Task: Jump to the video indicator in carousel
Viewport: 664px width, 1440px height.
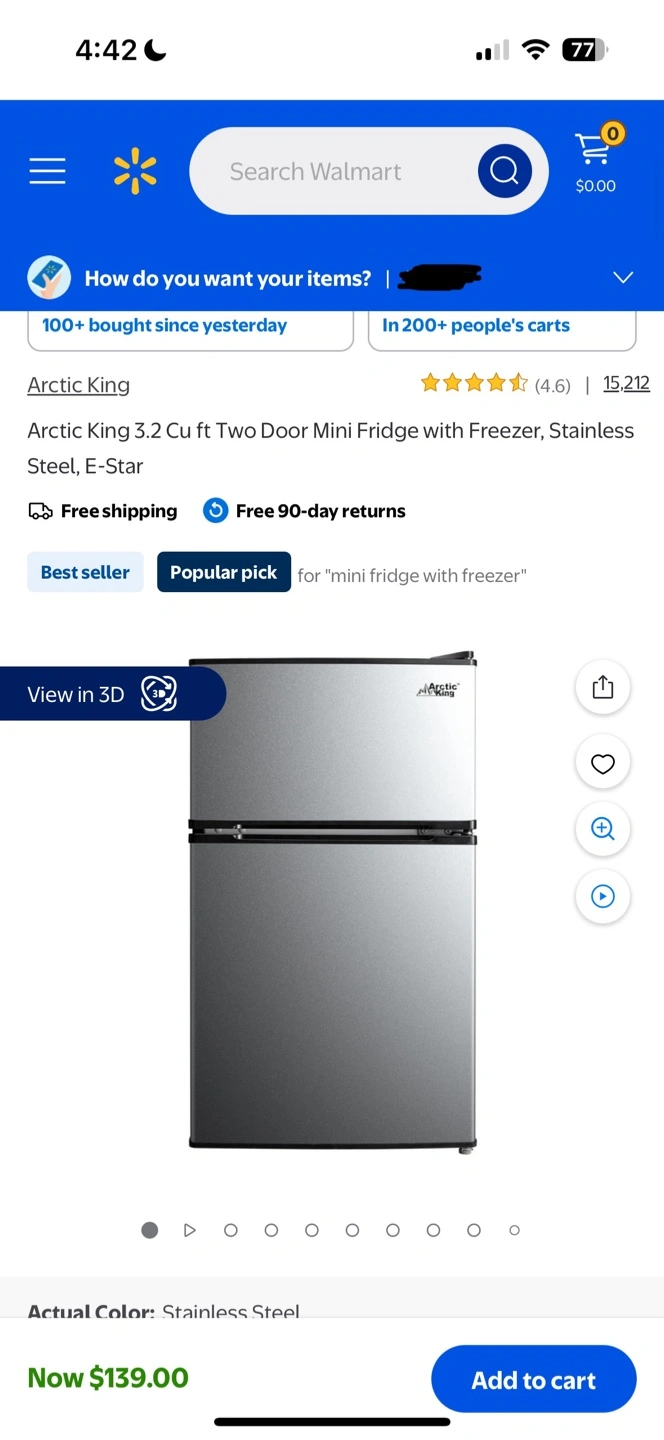Action: tap(190, 1231)
